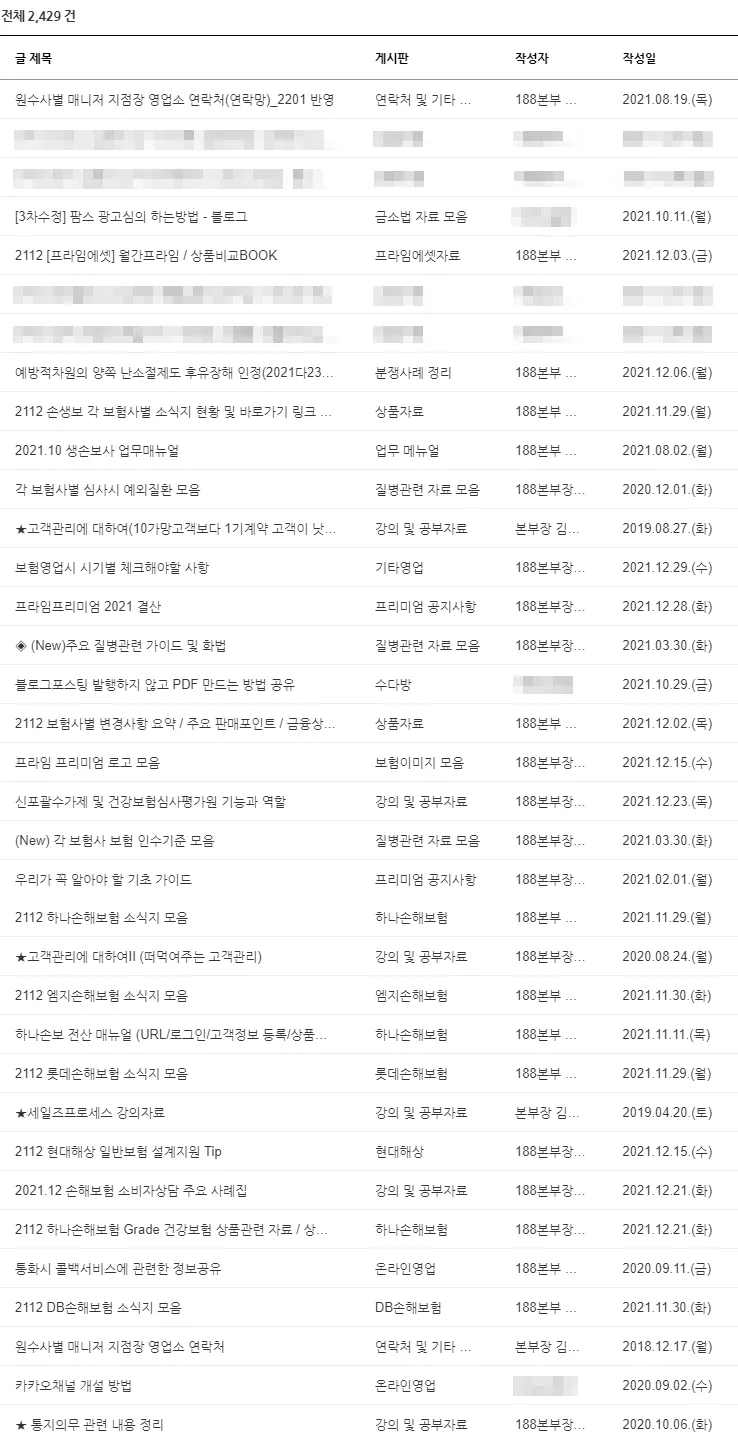The width and height of the screenshot is (738, 1444).
Task: Open 통화시 콜백서비스에 관련한 정보공유 post
Action: pyautogui.click(x=118, y=1269)
